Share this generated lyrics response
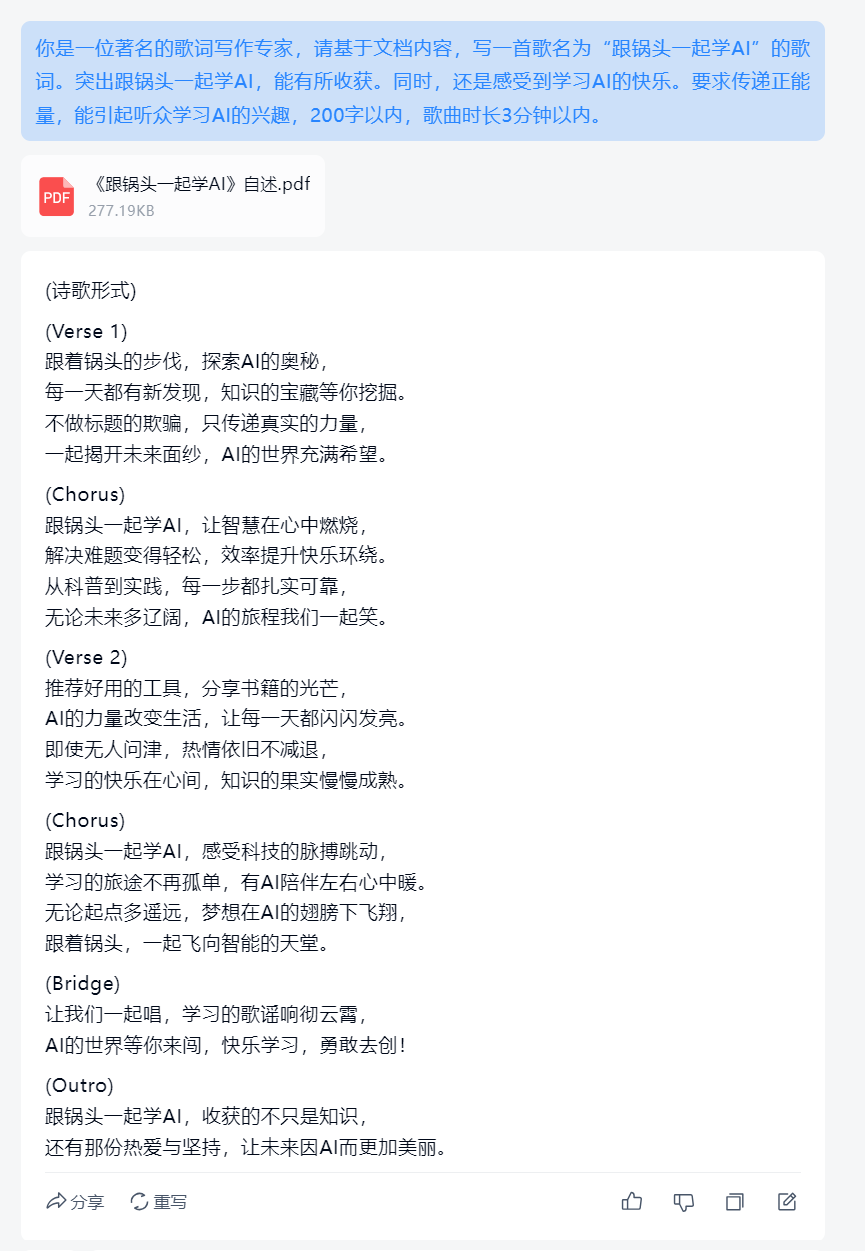 [x=75, y=1202]
